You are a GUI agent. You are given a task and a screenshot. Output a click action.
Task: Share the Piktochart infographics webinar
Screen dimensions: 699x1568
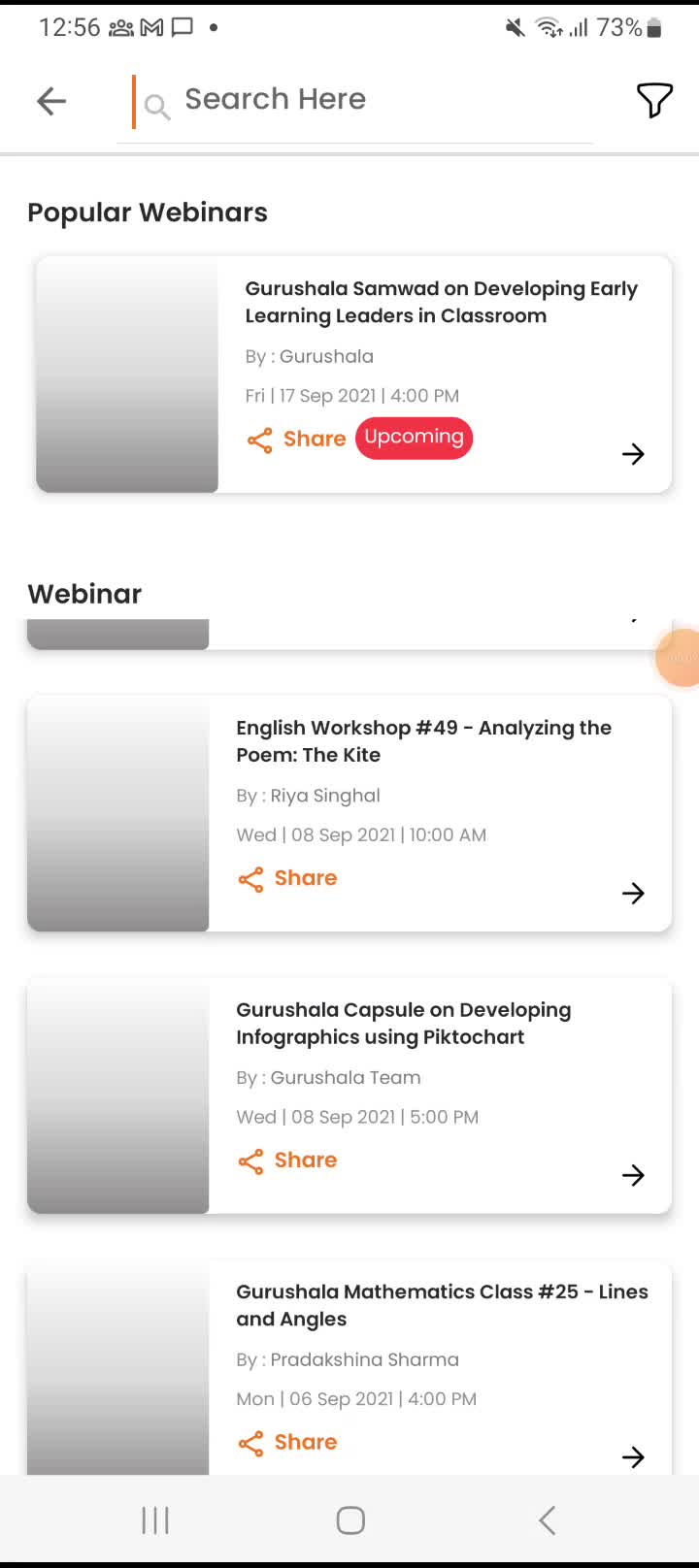point(287,1161)
